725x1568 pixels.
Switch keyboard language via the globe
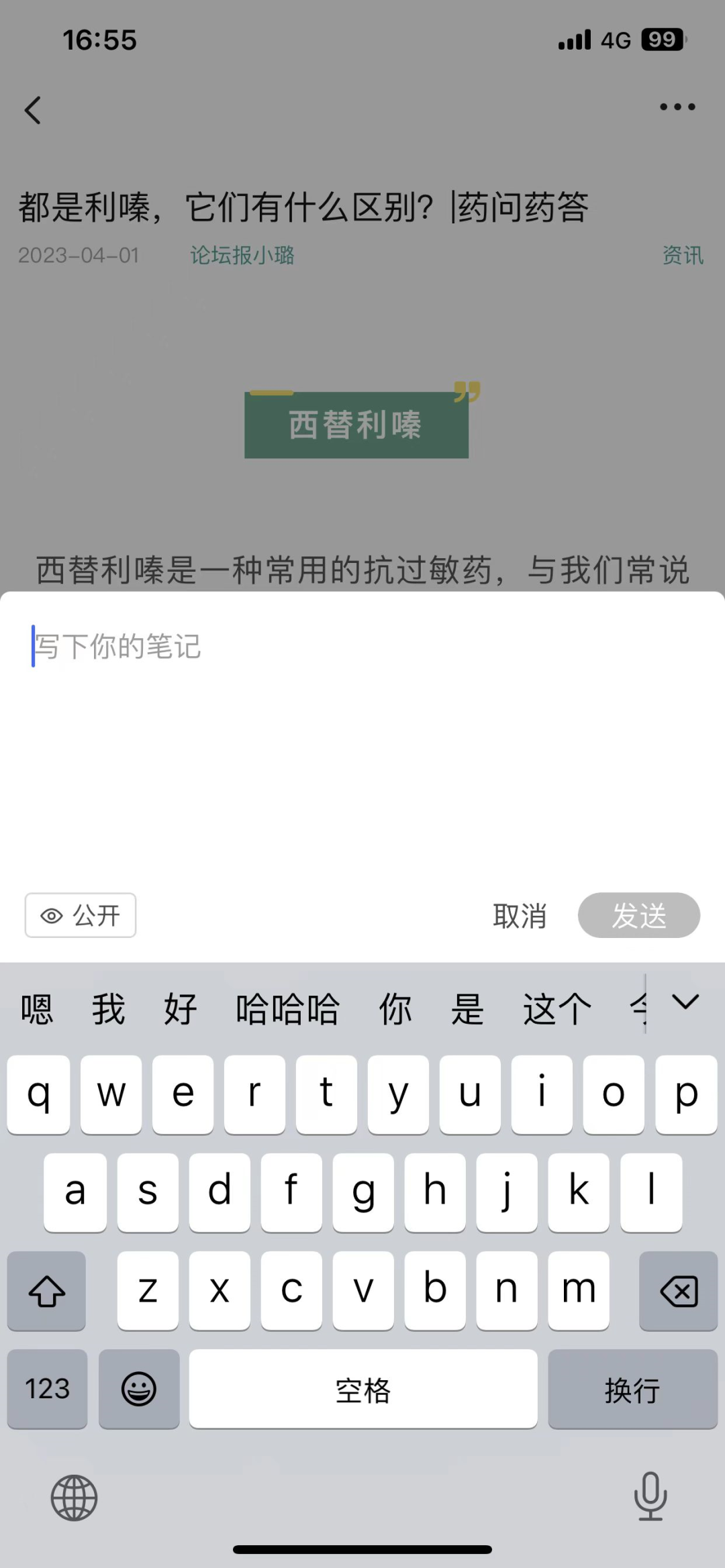point(74,1498)
